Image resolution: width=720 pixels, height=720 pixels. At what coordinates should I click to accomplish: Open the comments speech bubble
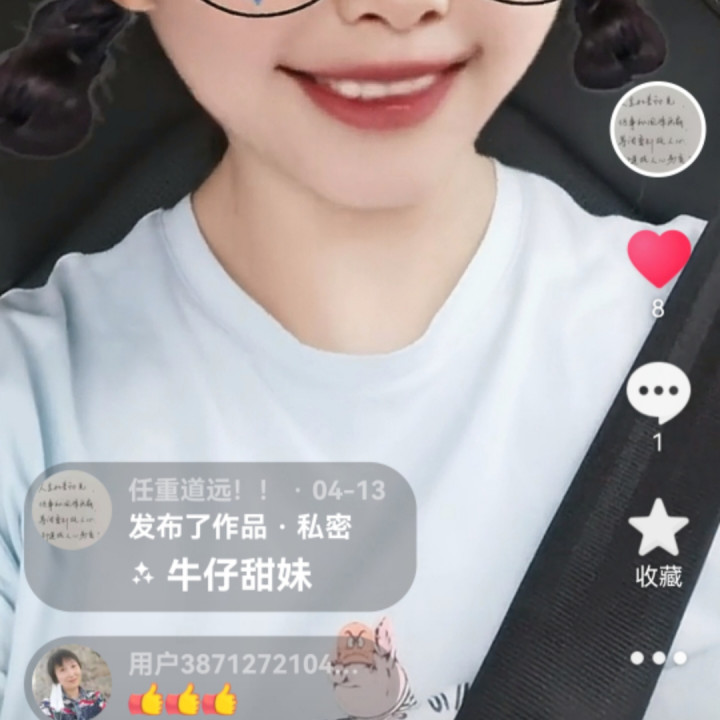click(x=657, y=393)
